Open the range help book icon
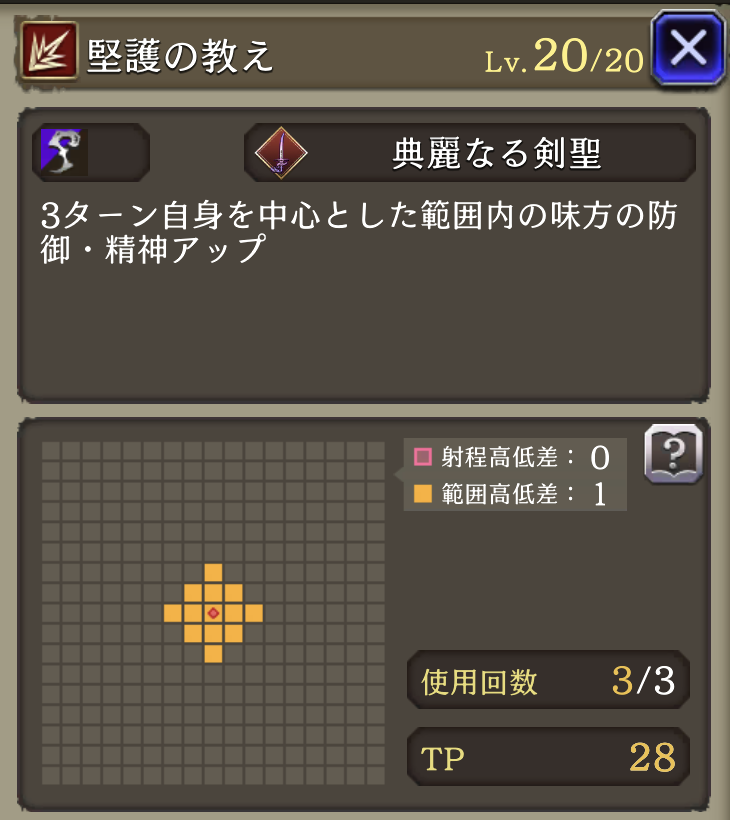 [673, 454]
